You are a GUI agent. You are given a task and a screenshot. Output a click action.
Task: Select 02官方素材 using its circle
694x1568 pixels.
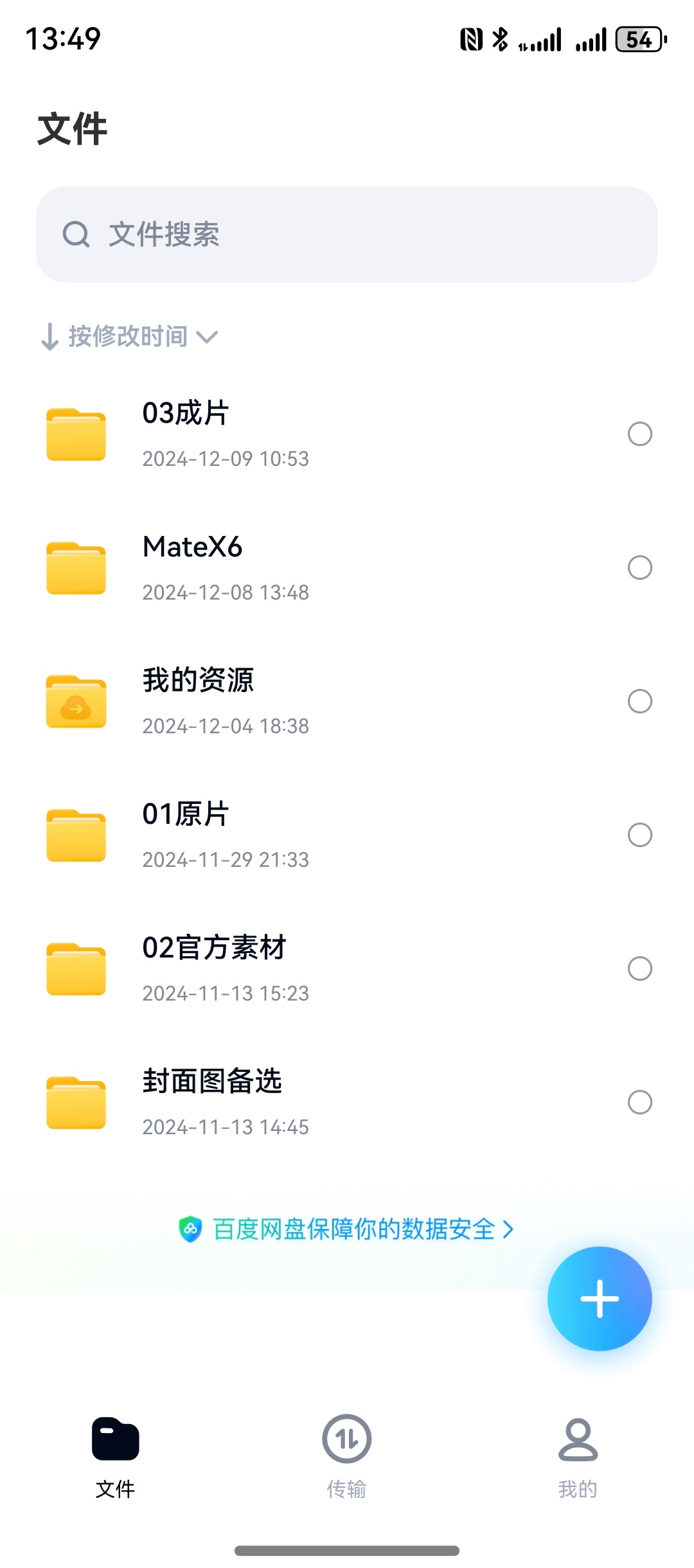[640, 968]
